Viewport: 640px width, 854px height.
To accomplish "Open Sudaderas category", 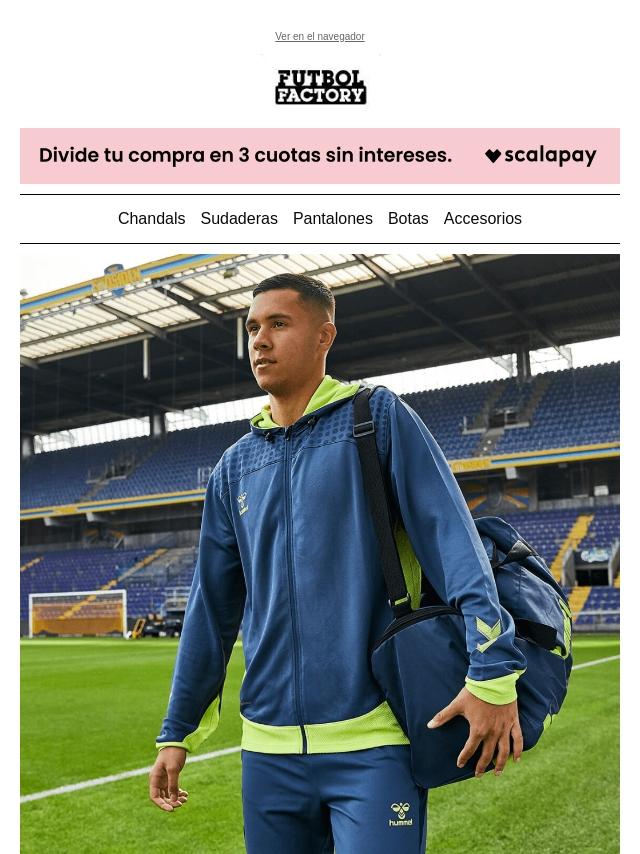I will point(239,218).
